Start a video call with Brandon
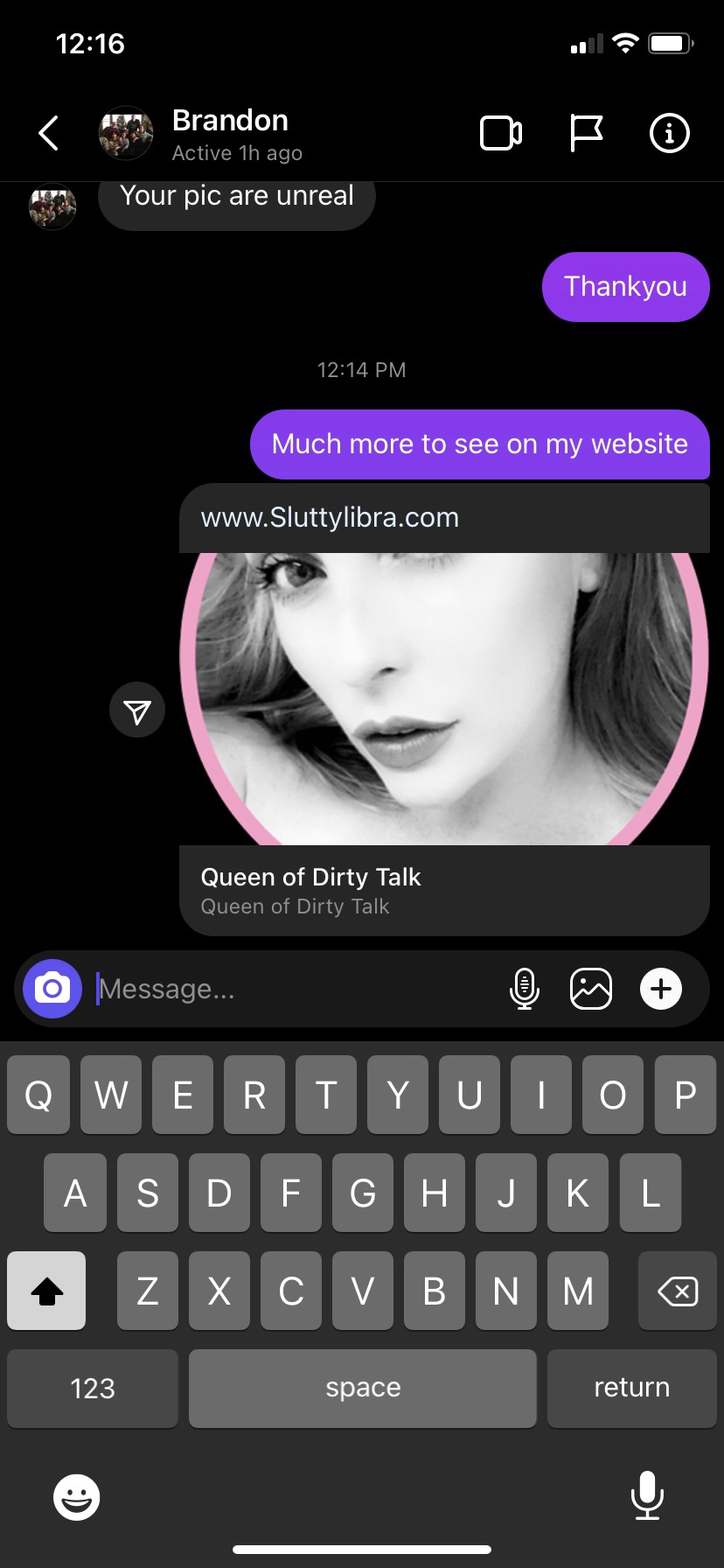This screenshot has height=1568, width=724. click(x=501, y=133)
